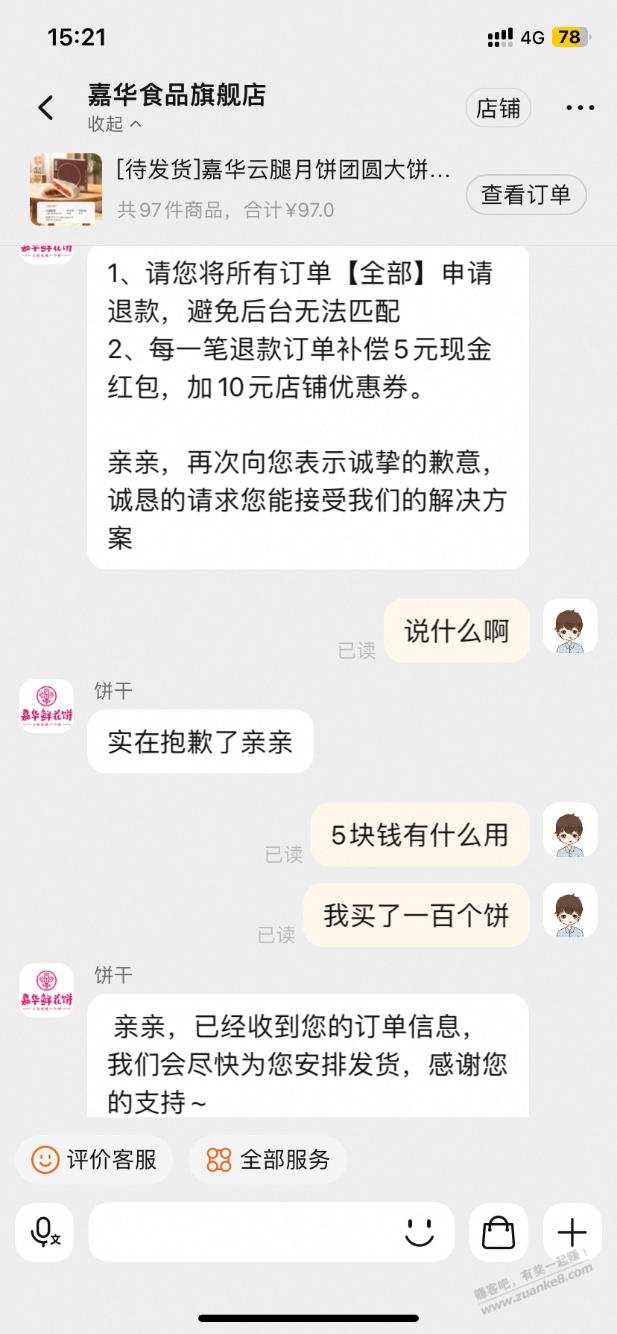Image resolution: width=617 pixels, height=1334 pixels.
Task: Open the 店铺 store page
Action: point(498,108)
